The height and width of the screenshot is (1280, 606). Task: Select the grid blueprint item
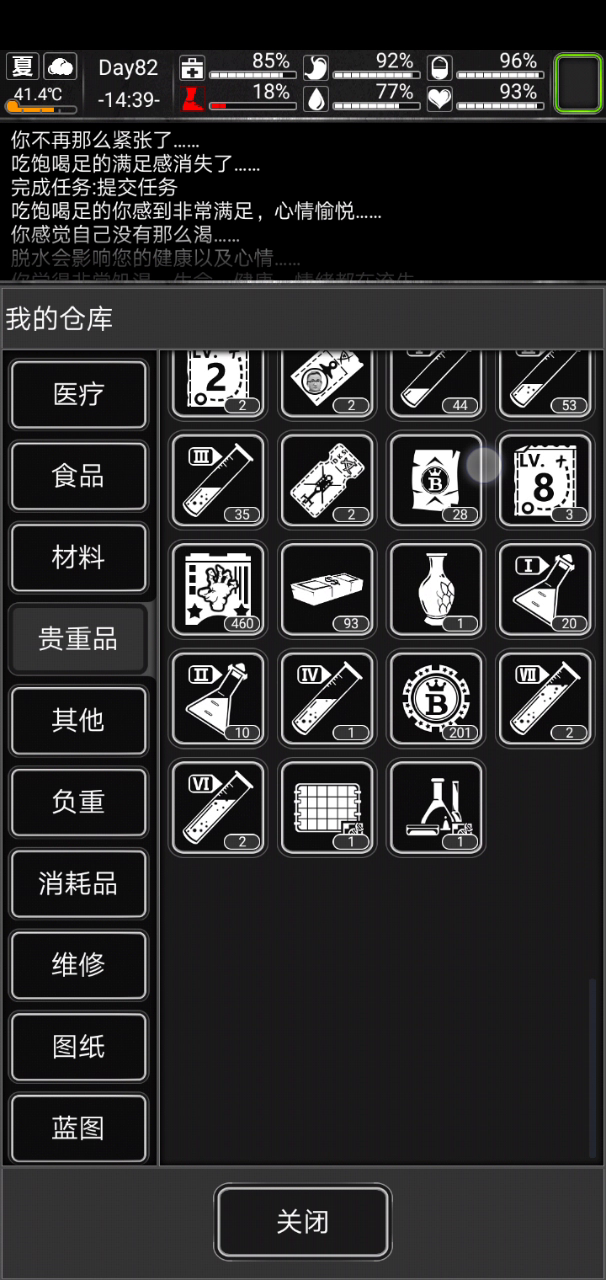pyautogui.click(x=327, y=807)
